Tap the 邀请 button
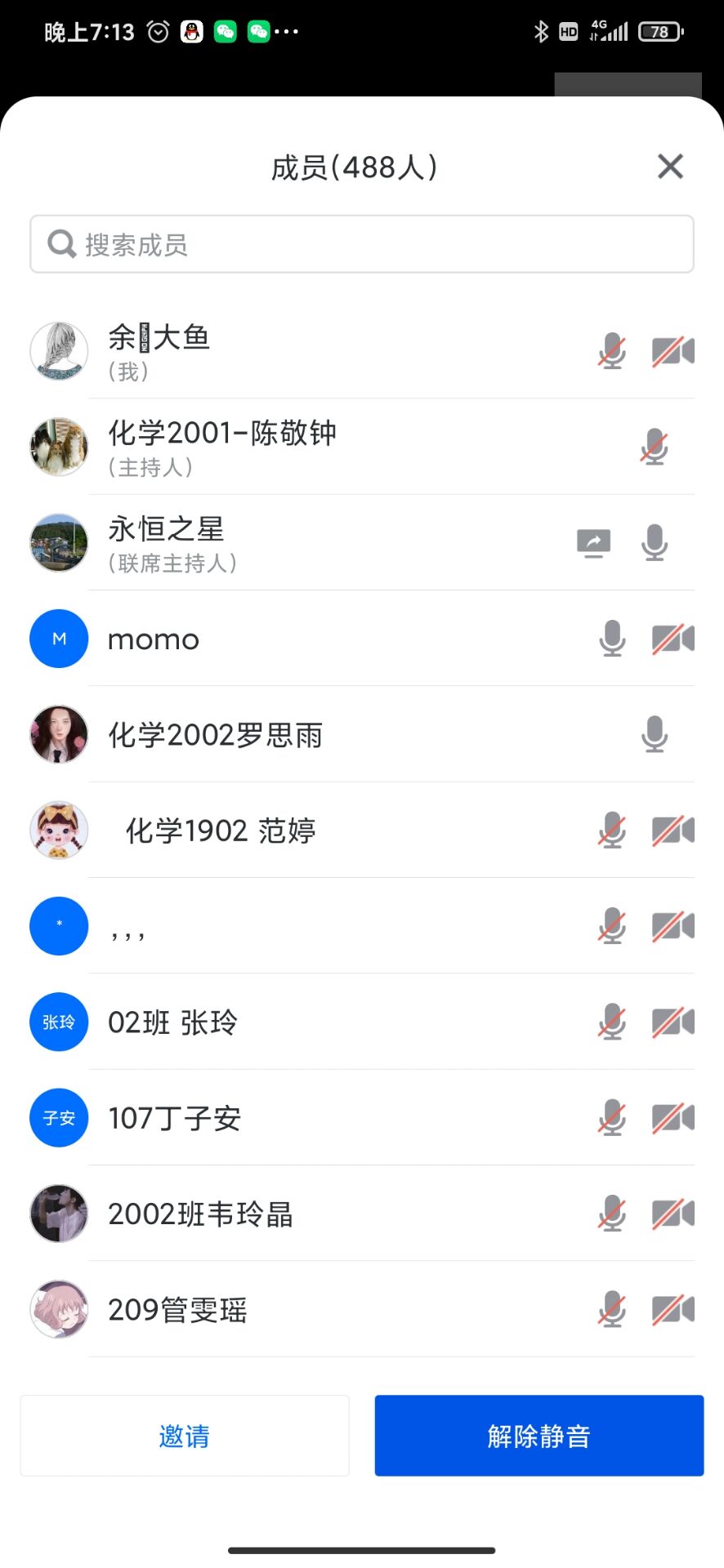Image resolution: width=724 pixels, height=1568 pixels. pos(185,1436)
